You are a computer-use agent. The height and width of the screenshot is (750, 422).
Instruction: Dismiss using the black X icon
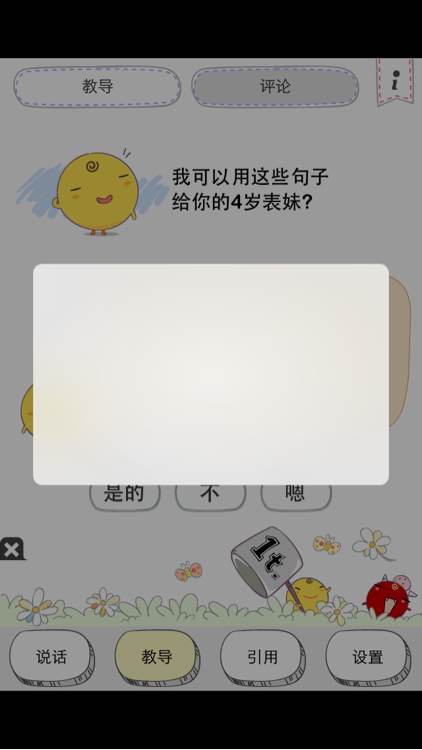11,549
